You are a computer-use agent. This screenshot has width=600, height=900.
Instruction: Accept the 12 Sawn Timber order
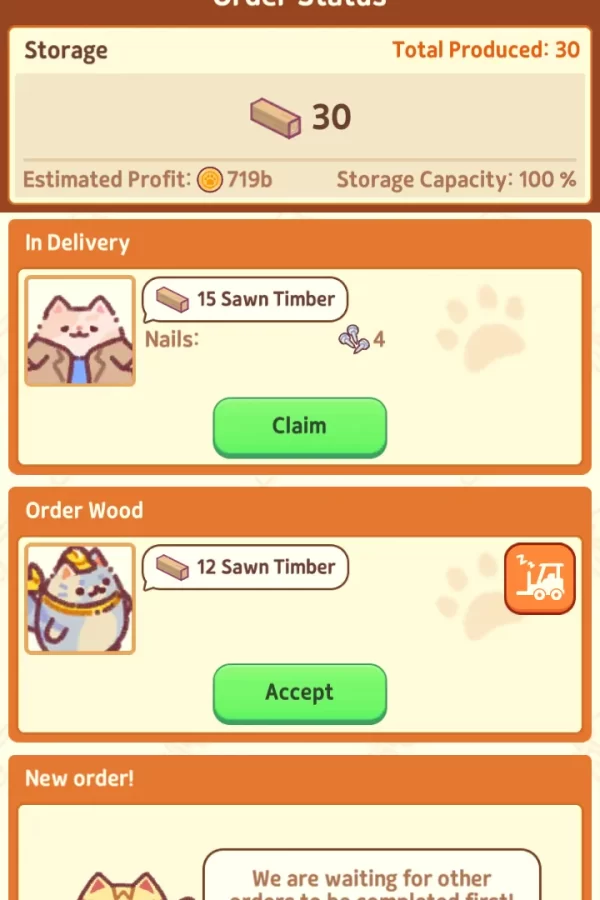[x=299, y=692]
